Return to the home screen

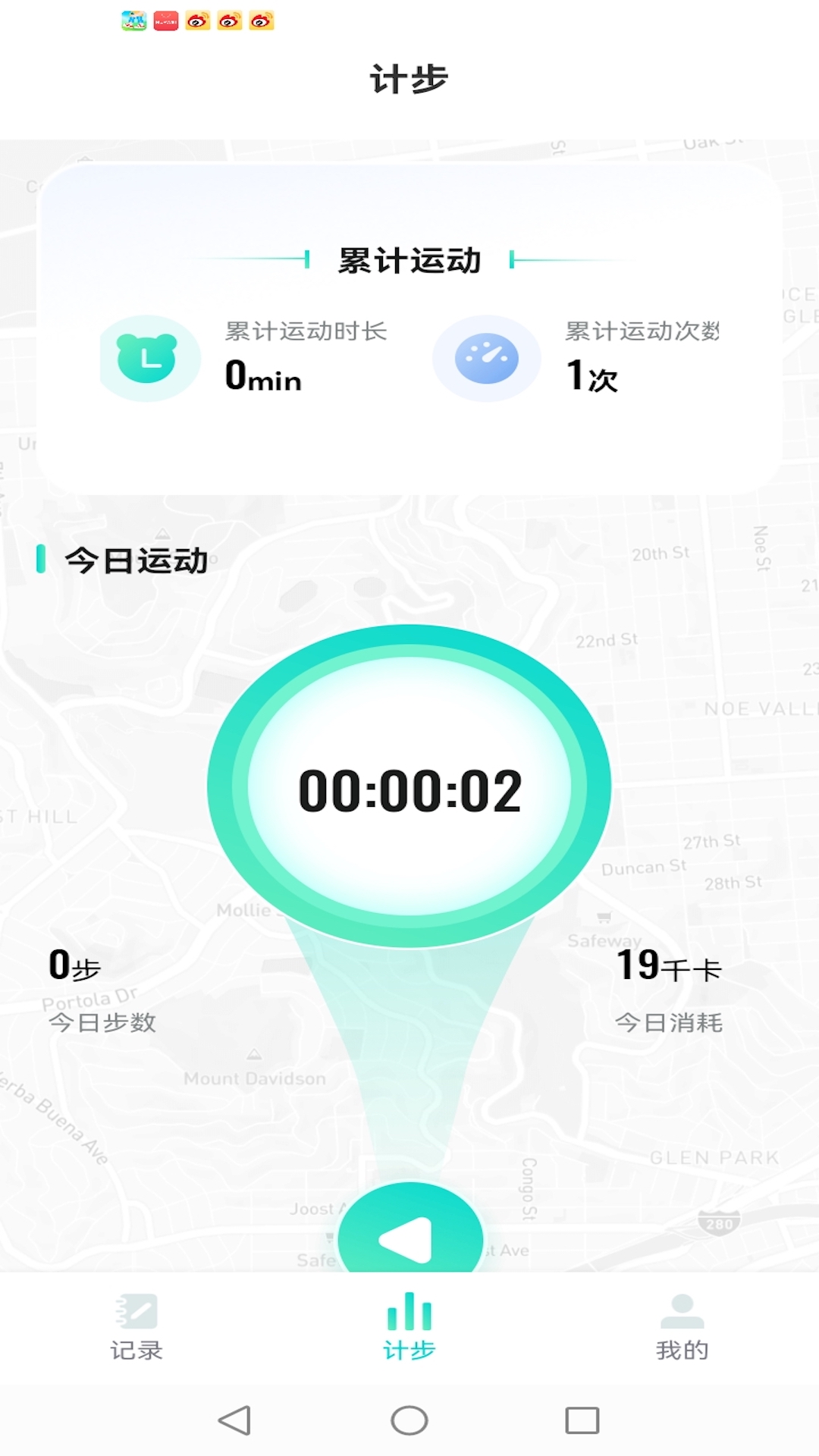point(409,1420)
